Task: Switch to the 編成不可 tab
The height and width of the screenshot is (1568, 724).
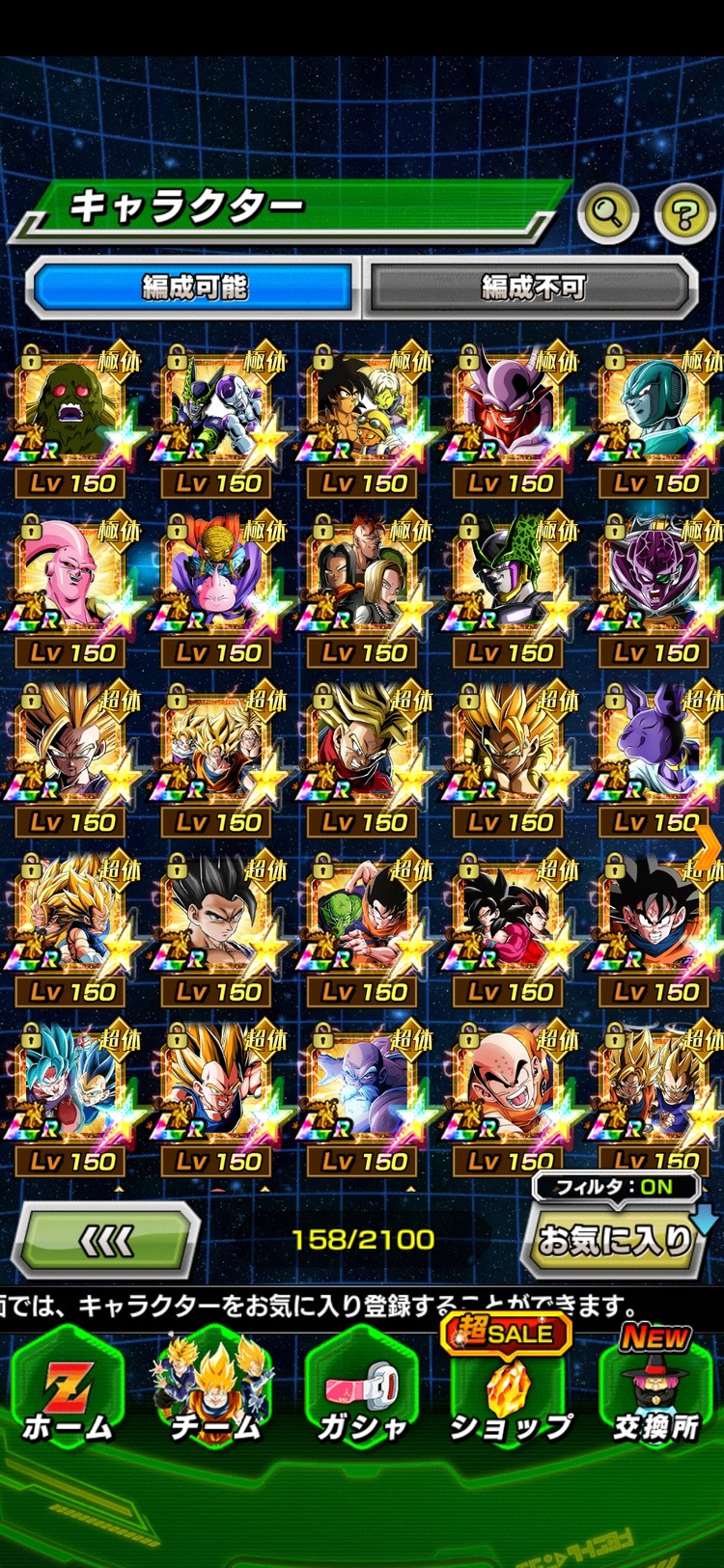Action: pos(533,288)
